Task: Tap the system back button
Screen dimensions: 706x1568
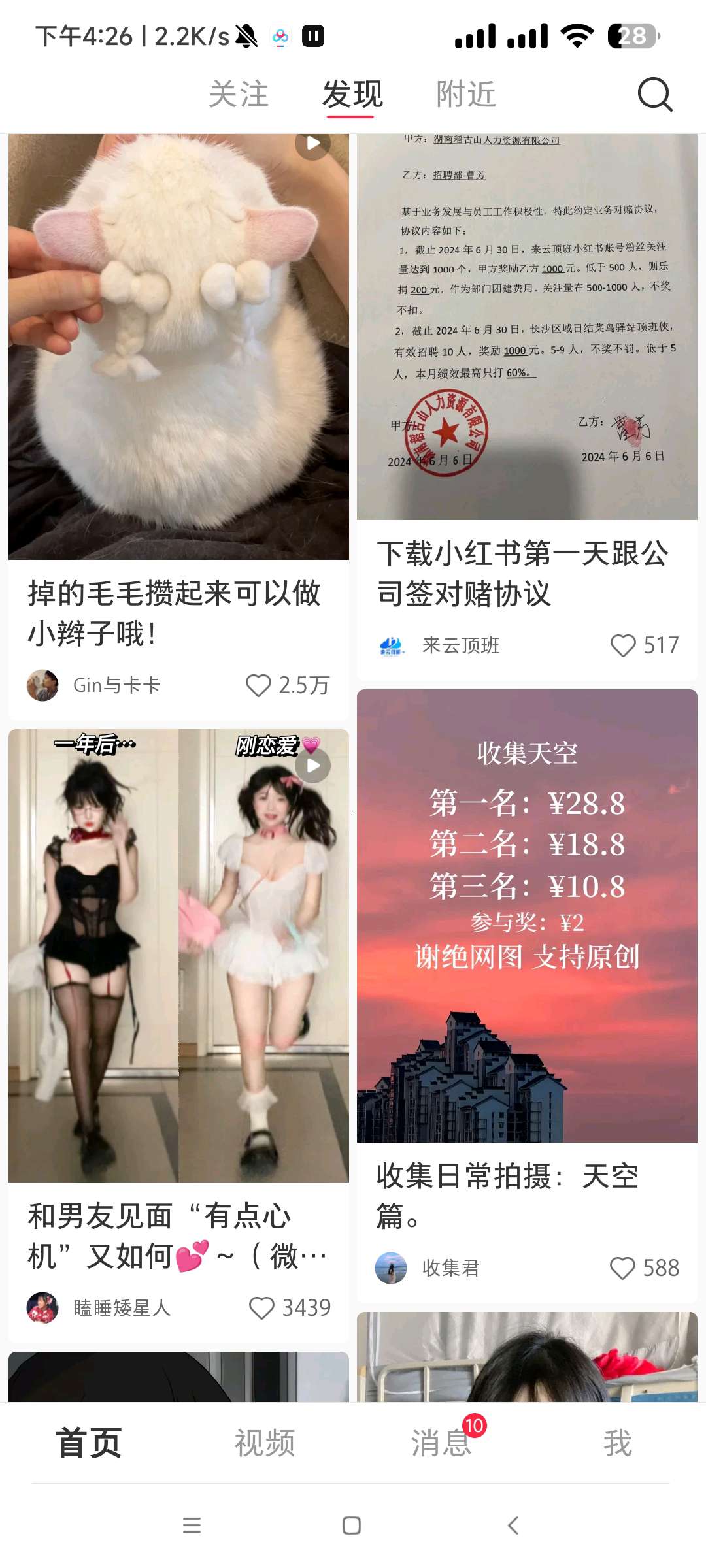Action: [x=513, y=1526]
